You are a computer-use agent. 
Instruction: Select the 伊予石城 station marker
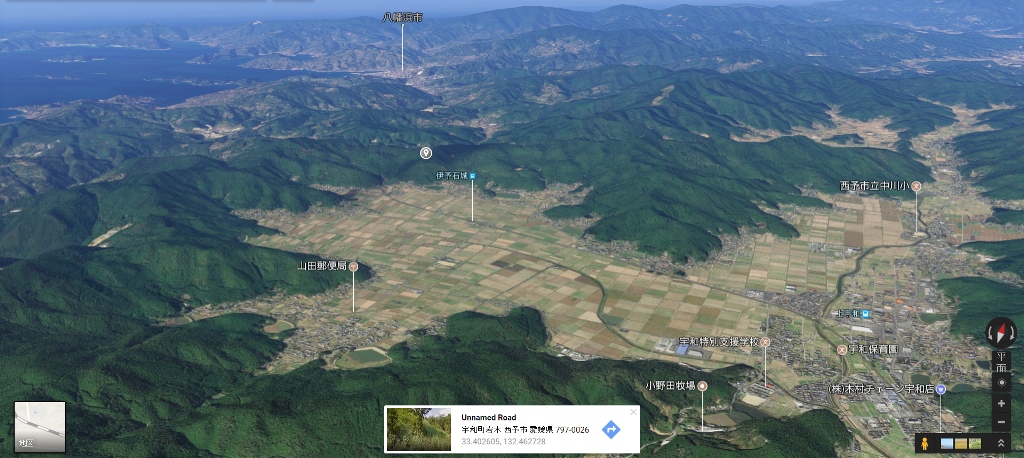[x=473, y=176]
